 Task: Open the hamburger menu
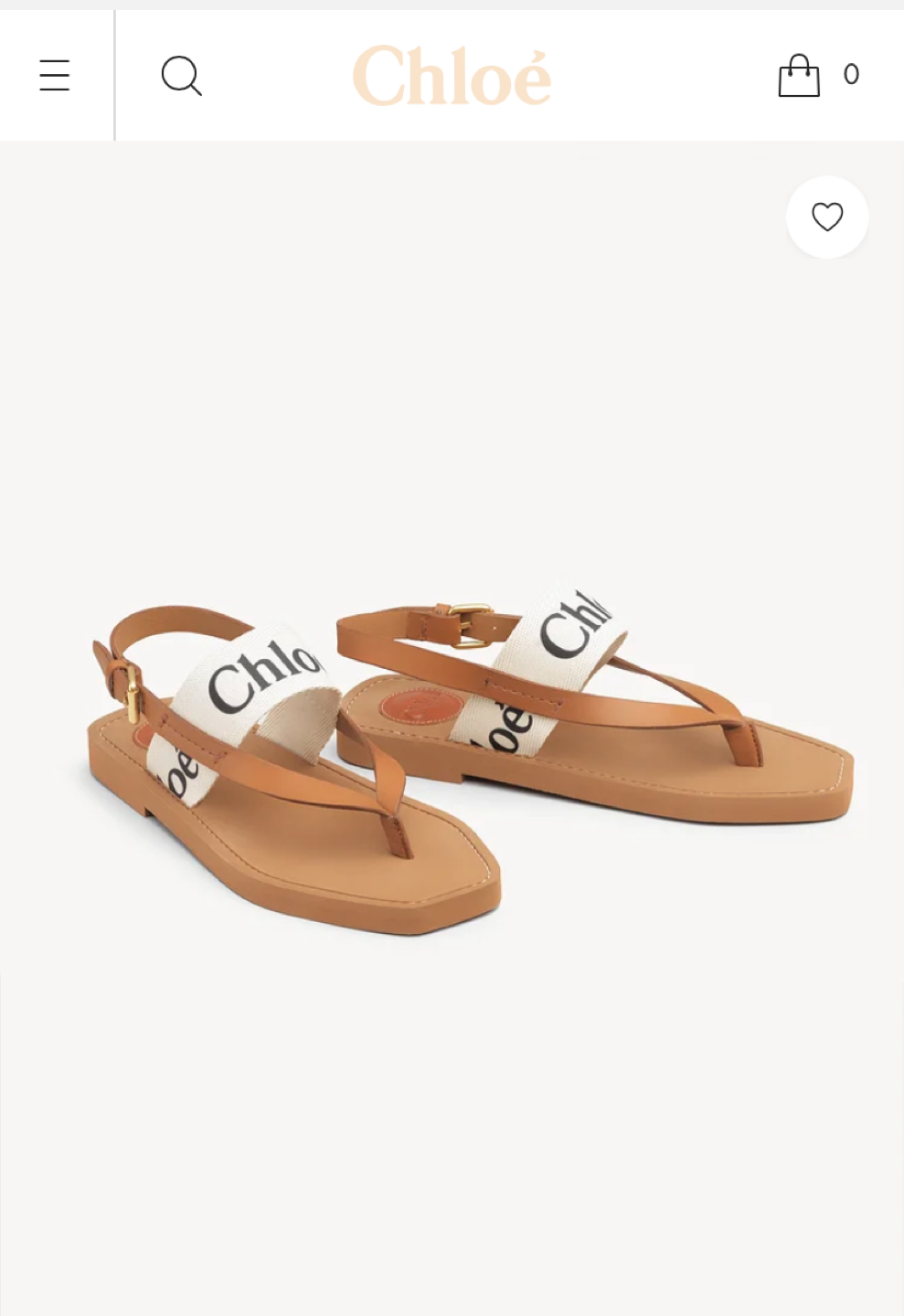tap(55, 75)
